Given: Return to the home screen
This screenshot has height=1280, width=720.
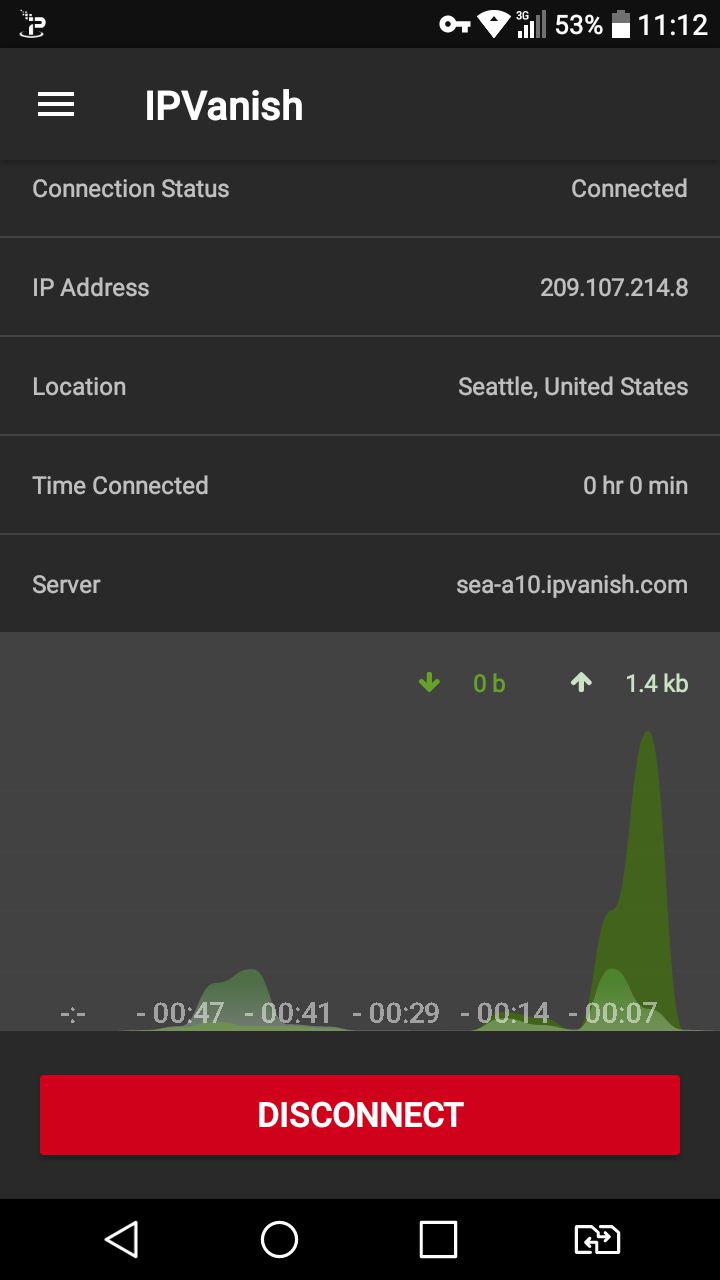Looking at the screenshot, I should pos(280,1240).
